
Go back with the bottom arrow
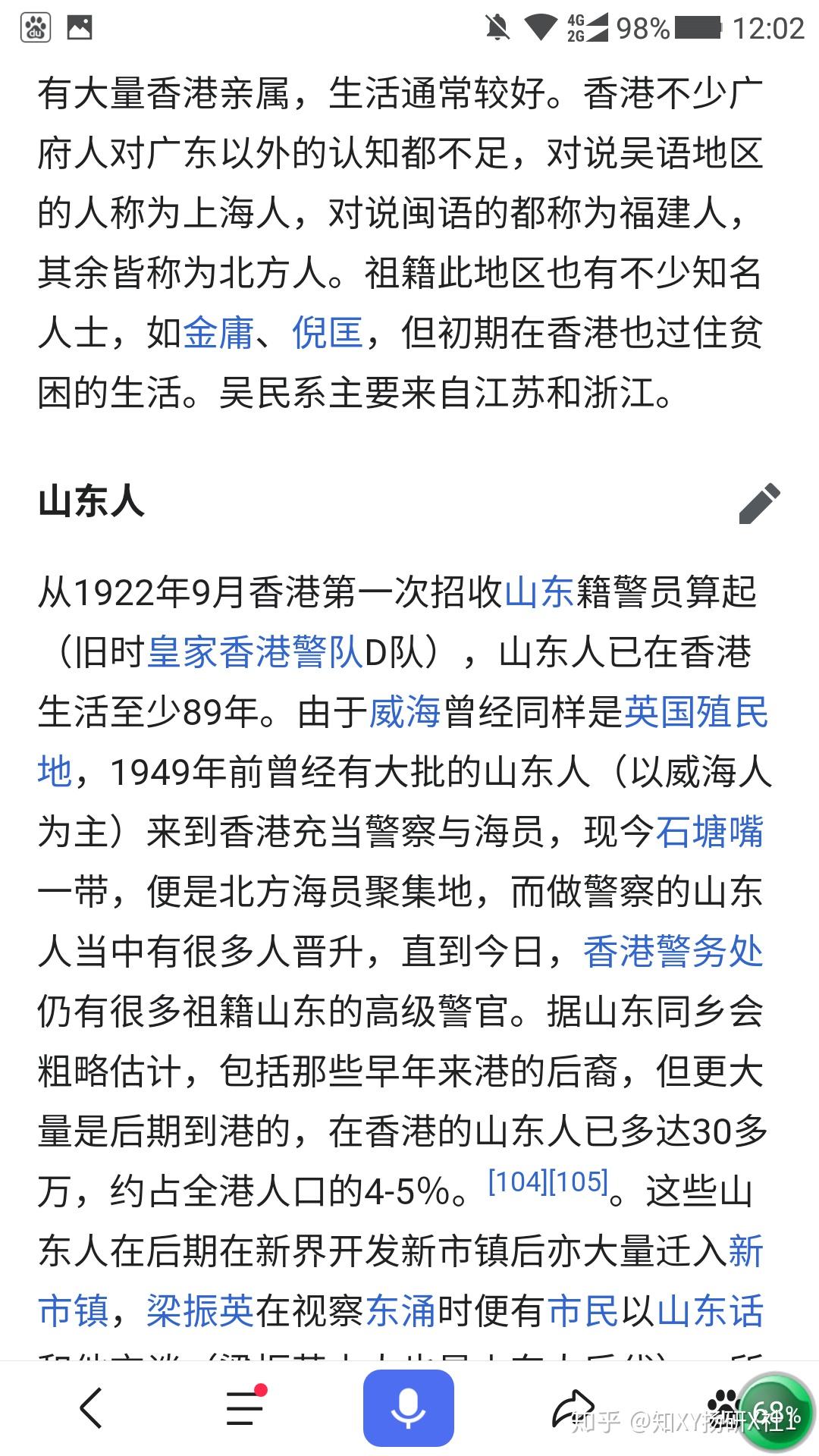[91, 1408]
